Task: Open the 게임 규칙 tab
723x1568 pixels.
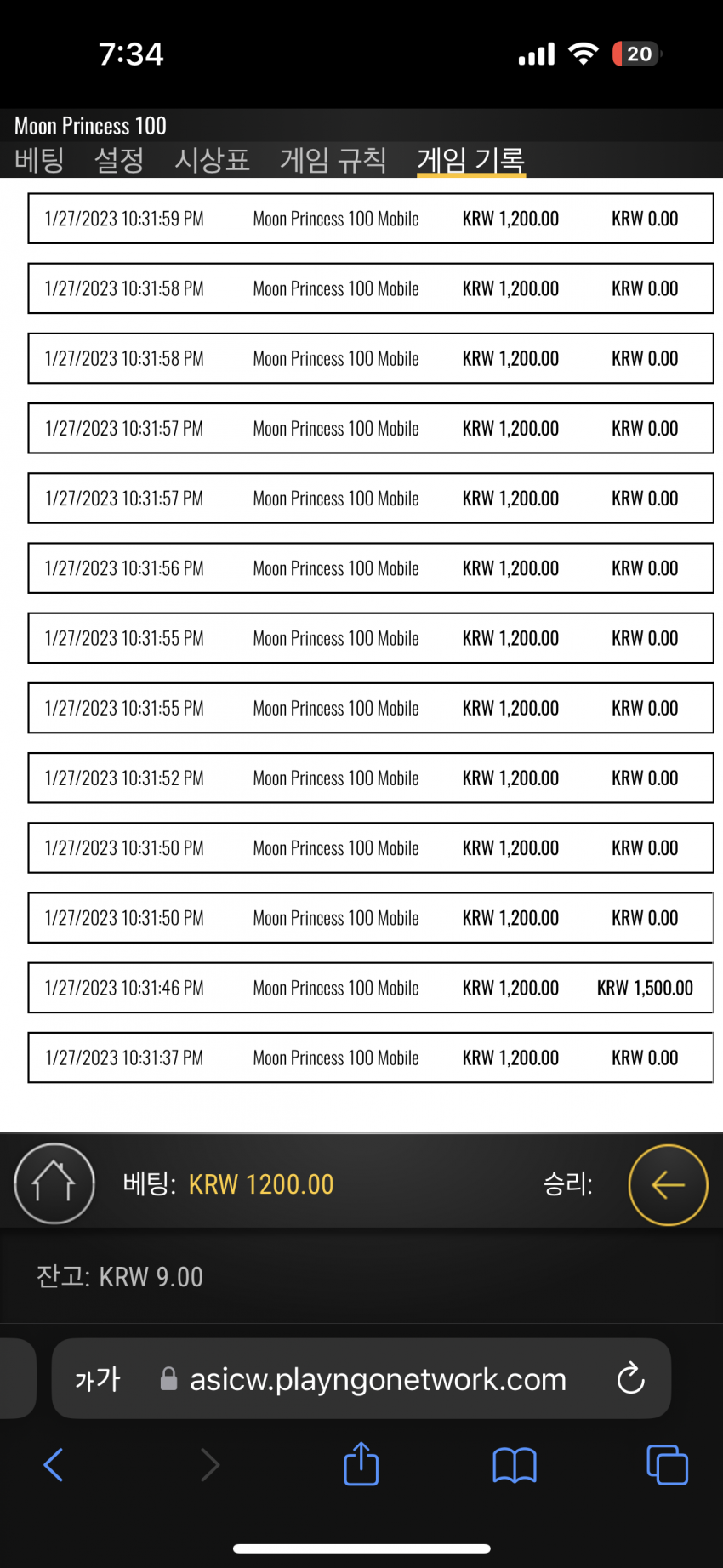Action: [x=333, y=159]
